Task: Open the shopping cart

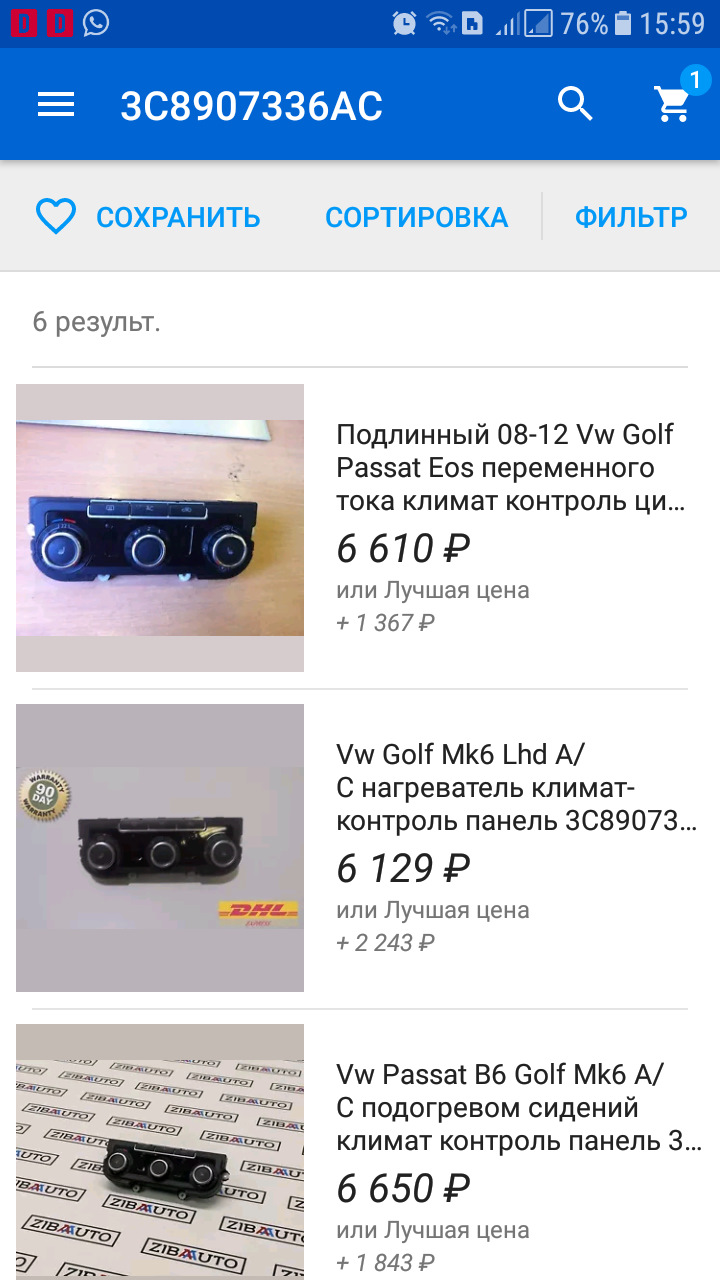Action: [x=673, y=104]
